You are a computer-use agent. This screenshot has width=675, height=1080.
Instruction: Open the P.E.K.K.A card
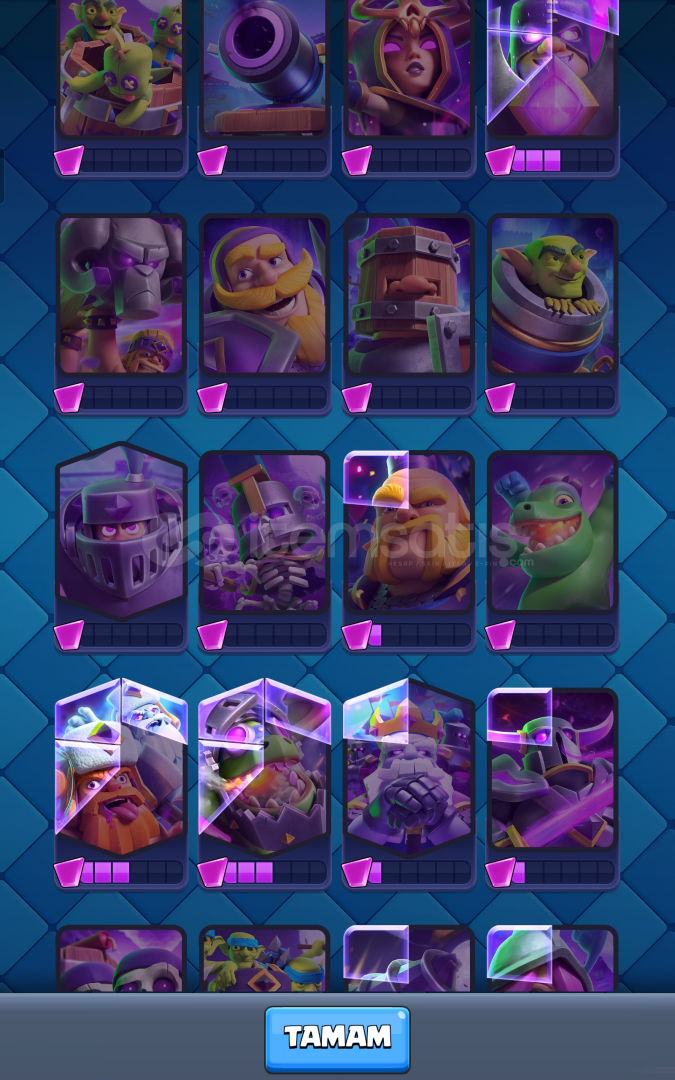(x=552, y=770)
